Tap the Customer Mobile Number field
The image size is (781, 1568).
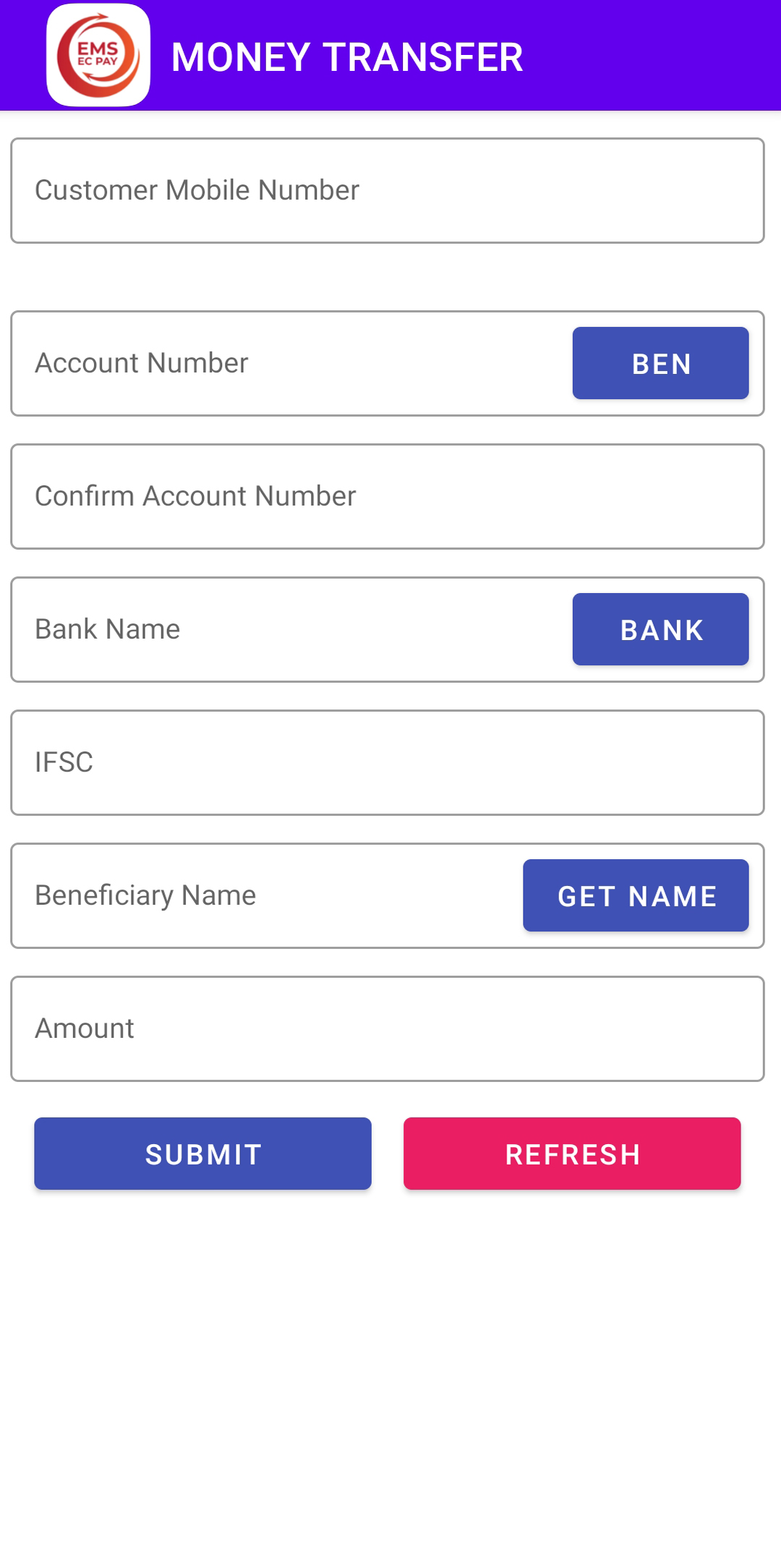point(387,191)
